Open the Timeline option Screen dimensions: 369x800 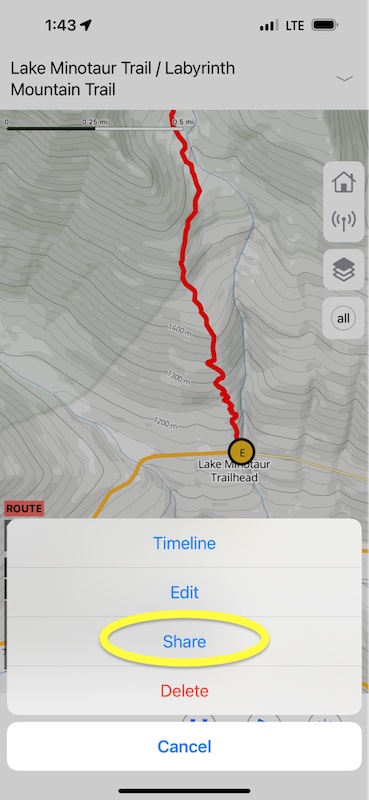184,543
